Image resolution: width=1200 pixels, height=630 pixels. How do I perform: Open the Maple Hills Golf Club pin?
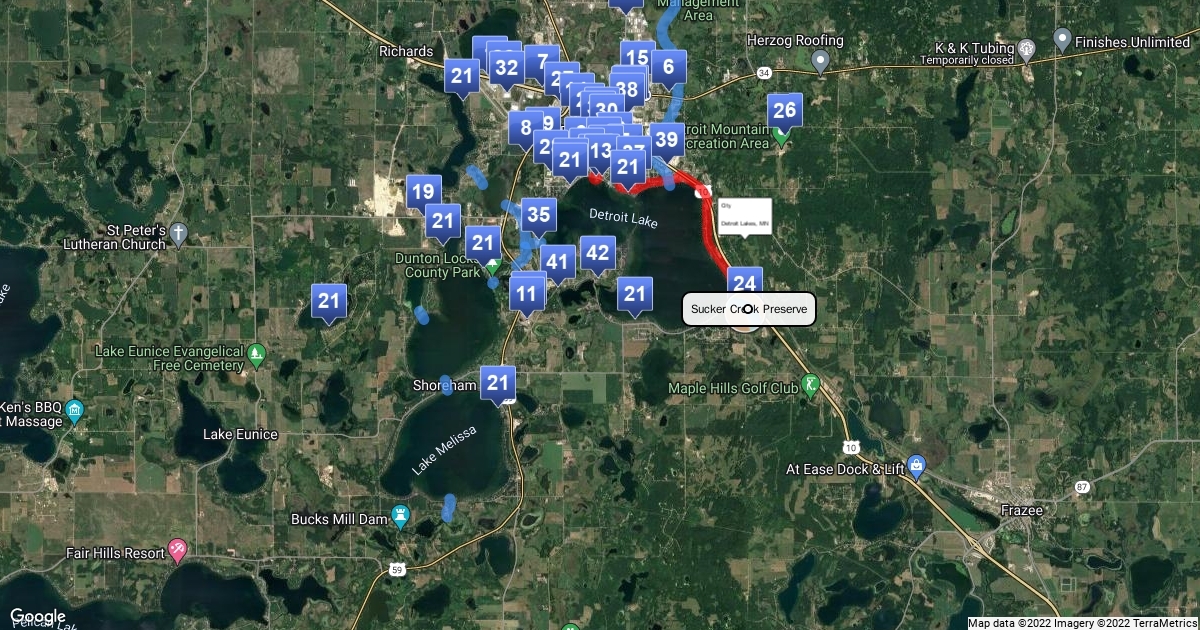(811, 385)
